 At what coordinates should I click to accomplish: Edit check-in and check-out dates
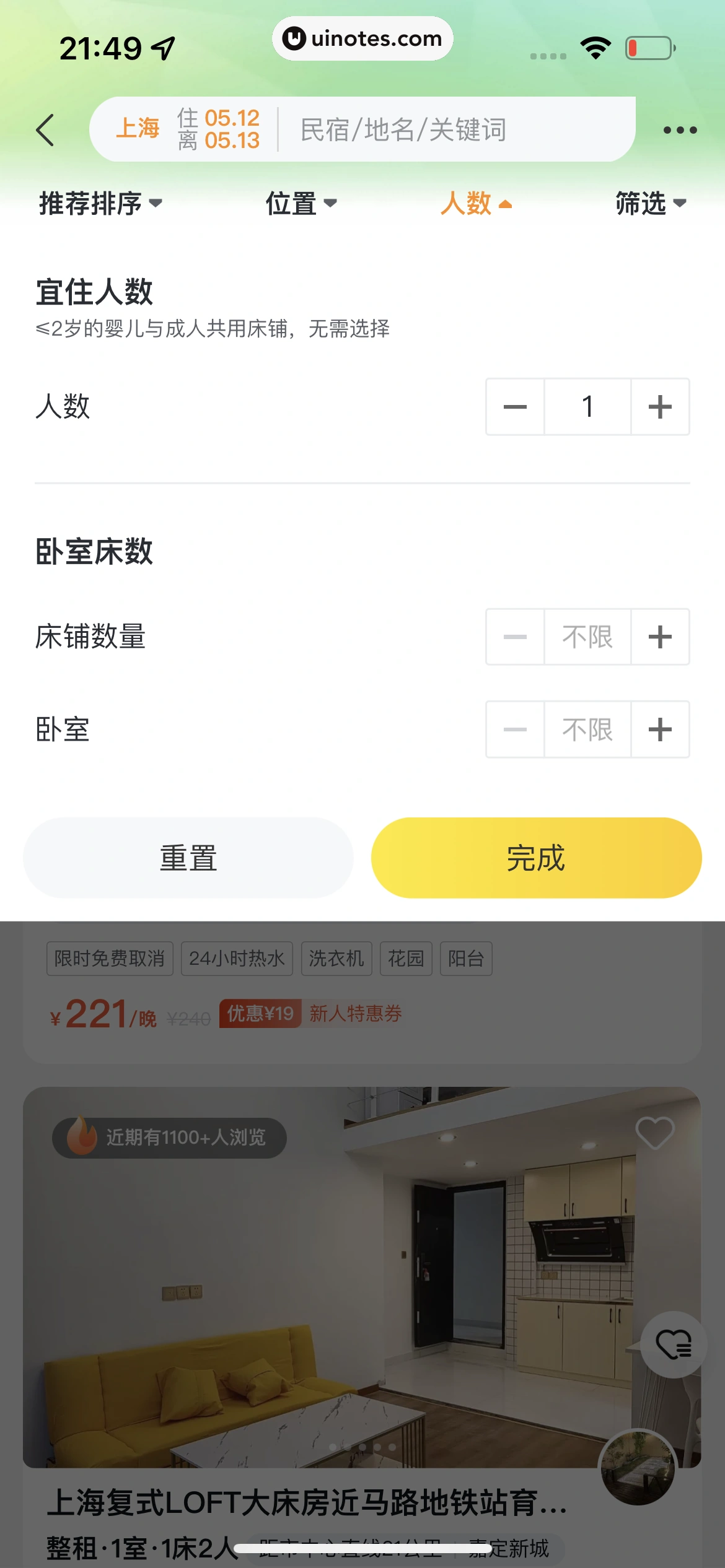pyautogui.click(x=219, y=129)
